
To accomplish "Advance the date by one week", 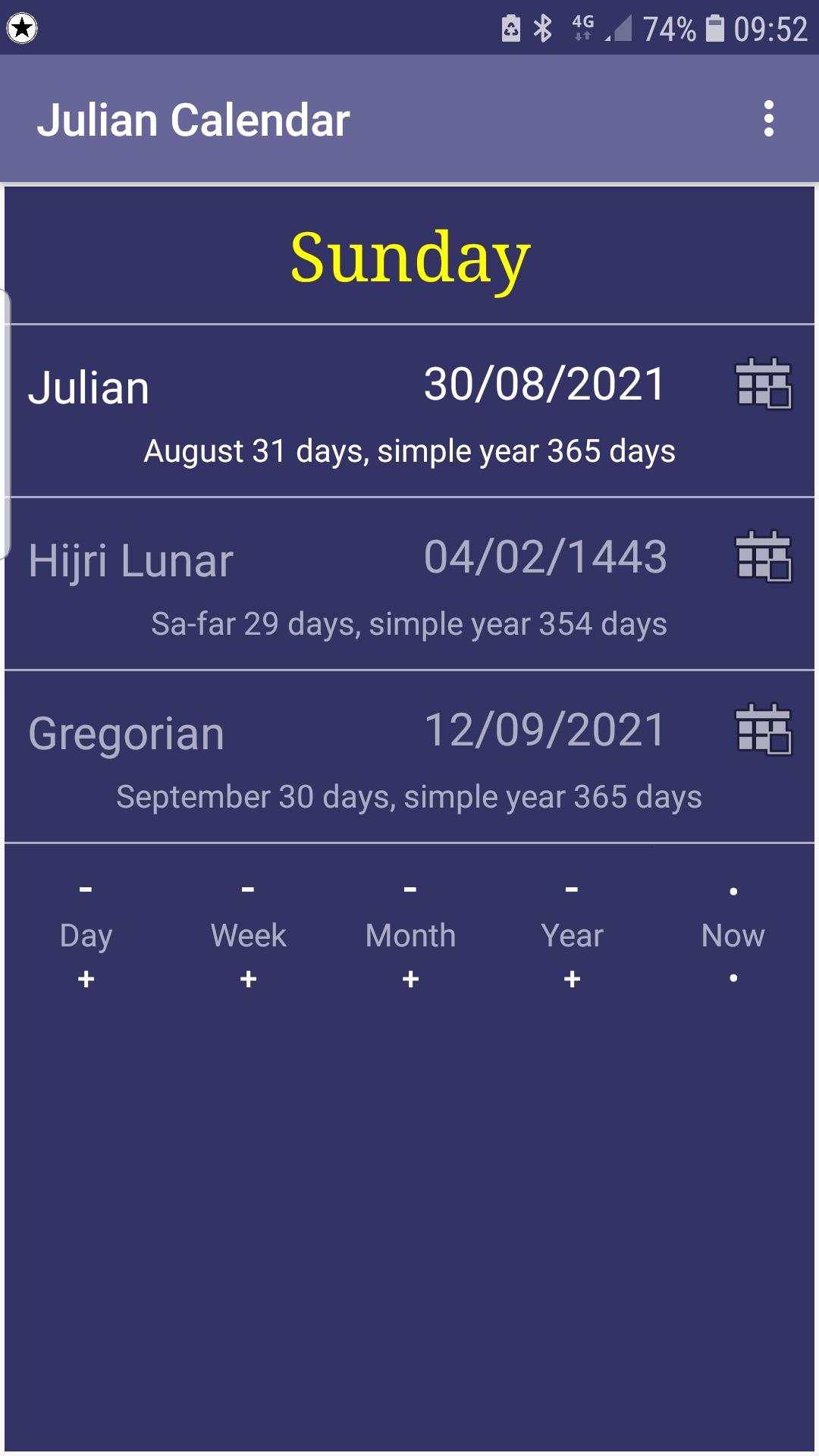I will click(248, 979).
